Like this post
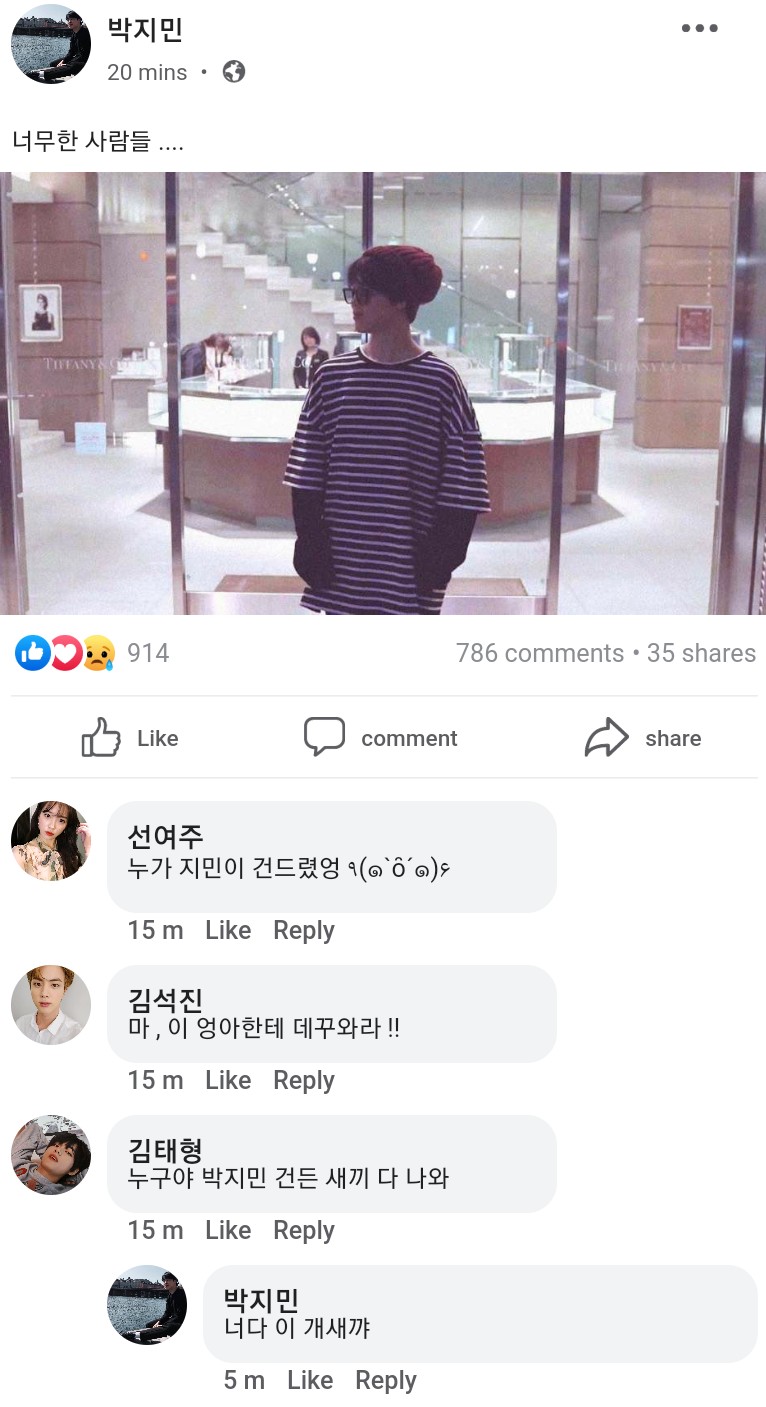766x1407 pixels. pos(130,739)
